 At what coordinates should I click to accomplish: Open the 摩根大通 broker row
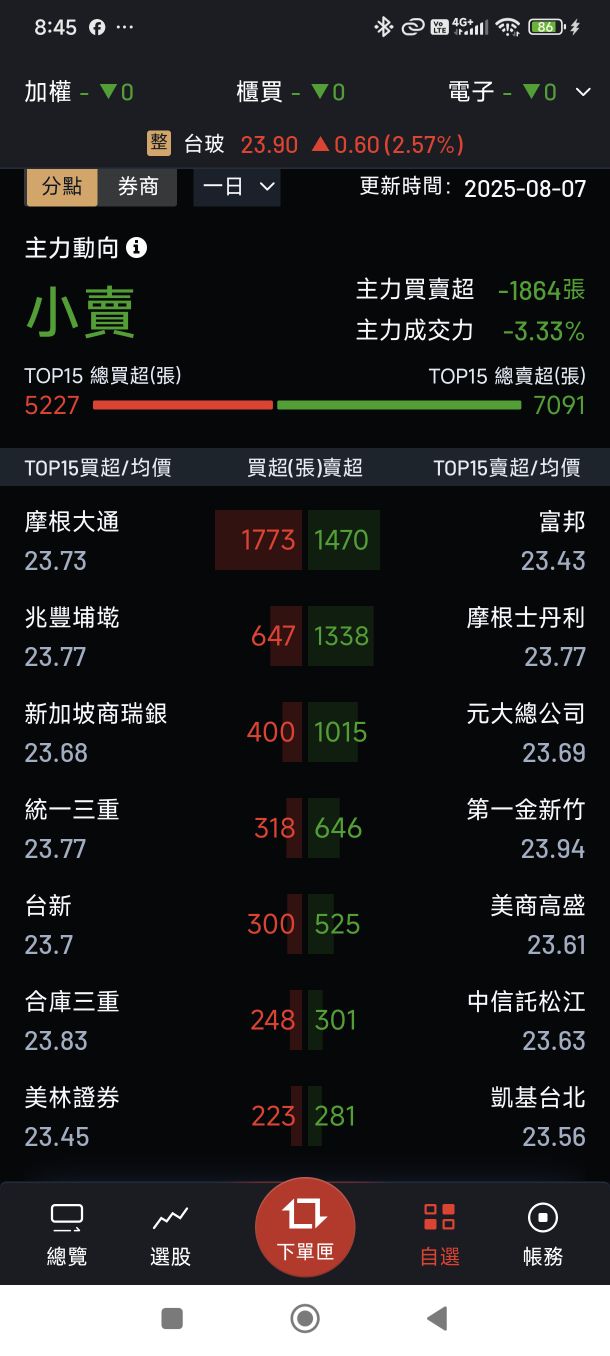[72, 540]
